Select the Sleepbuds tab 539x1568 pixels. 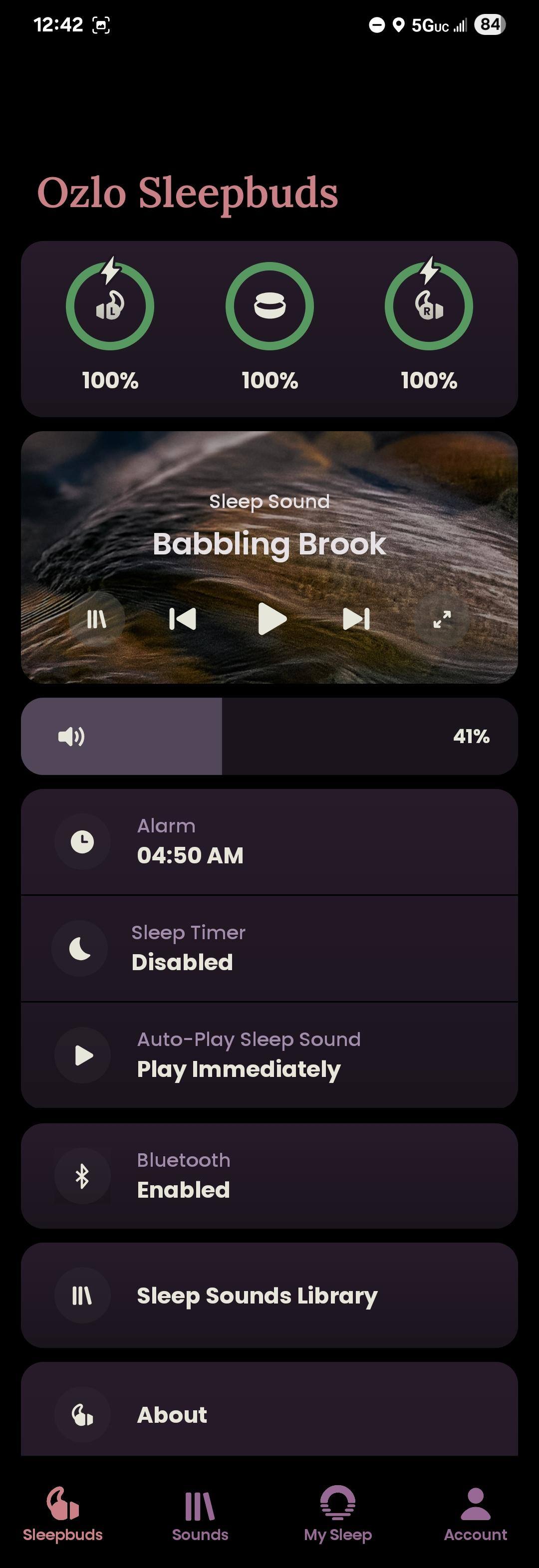pos(63,1514)
